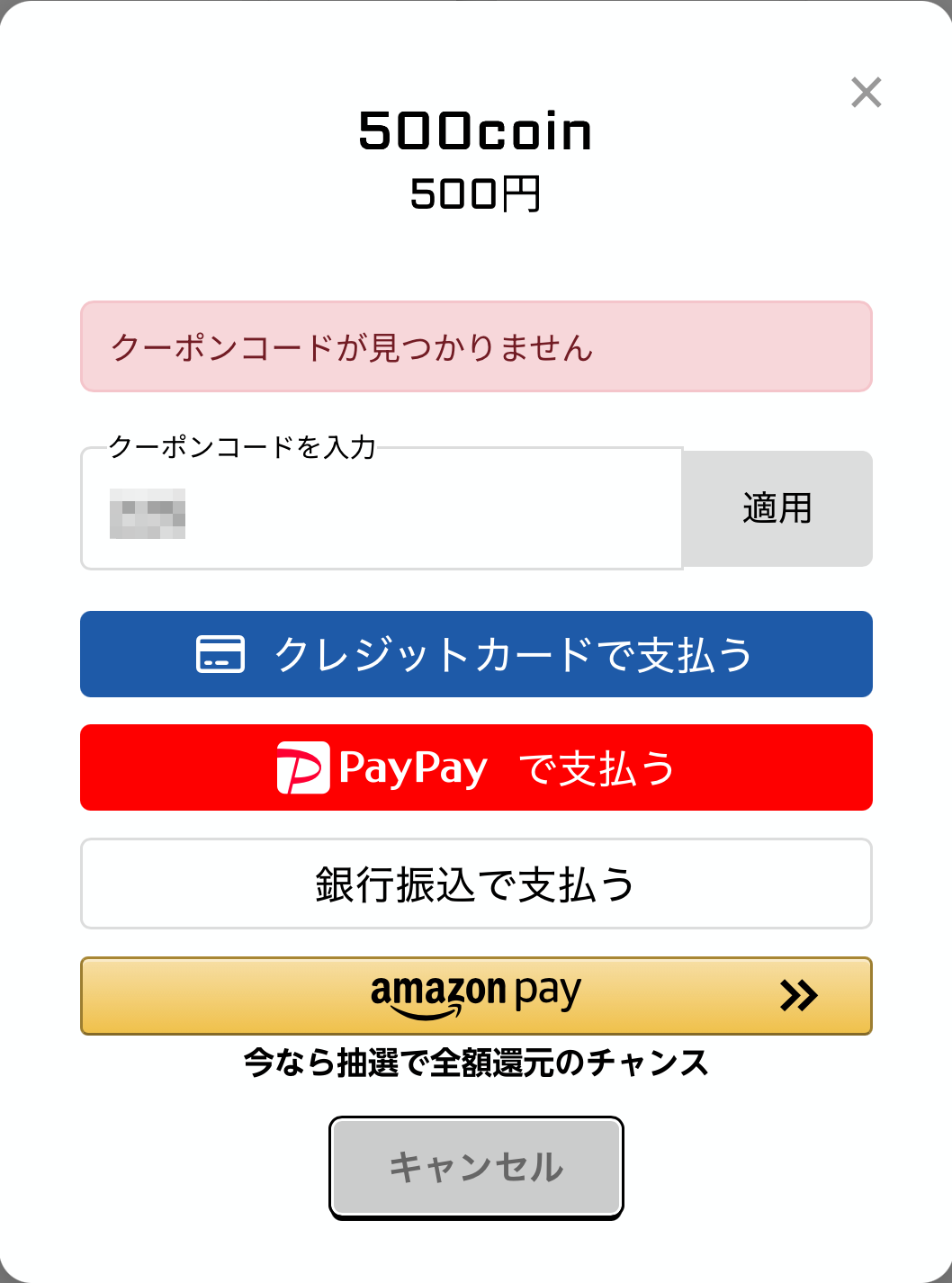Choose PayPay で支払う

[x=476, y=767]
